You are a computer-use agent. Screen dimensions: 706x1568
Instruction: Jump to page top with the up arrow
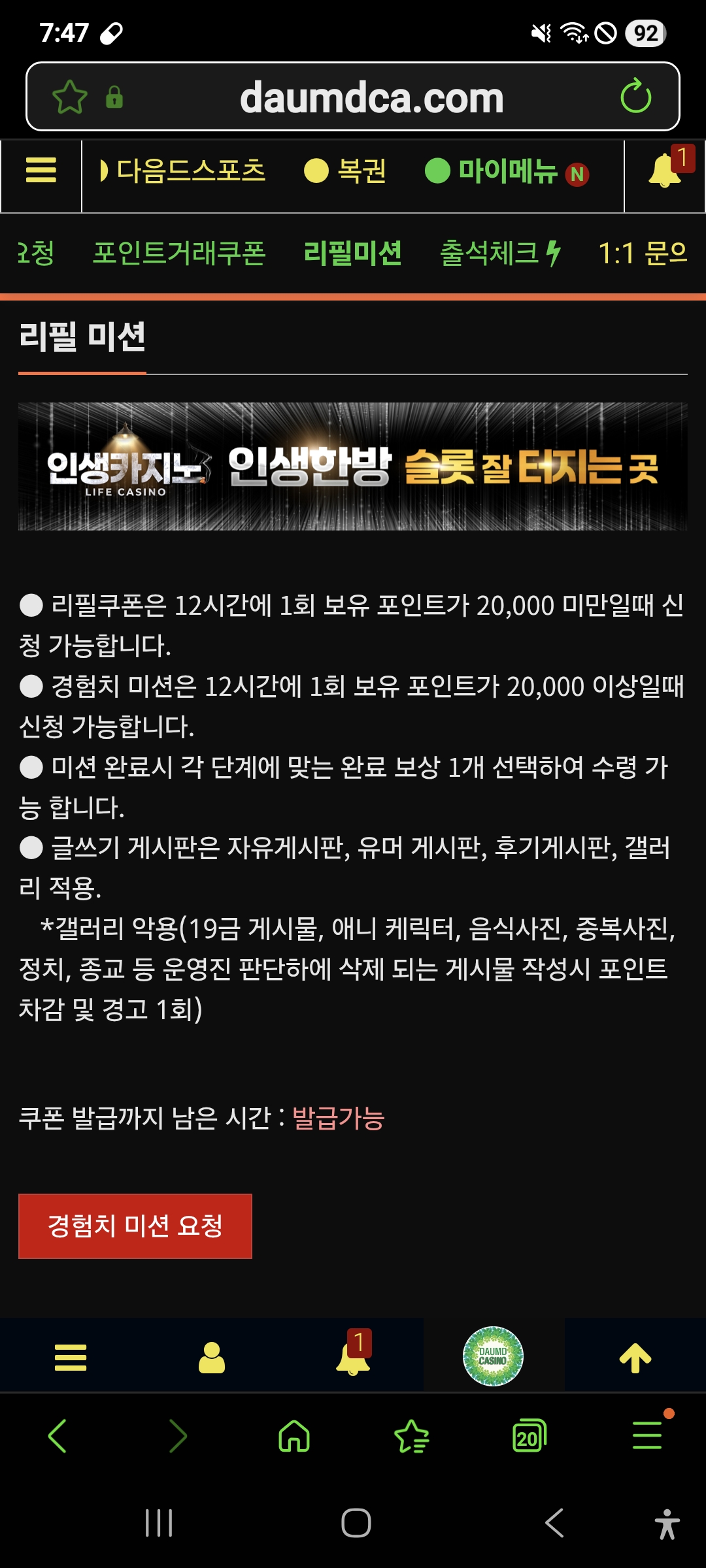[635, 1358]
